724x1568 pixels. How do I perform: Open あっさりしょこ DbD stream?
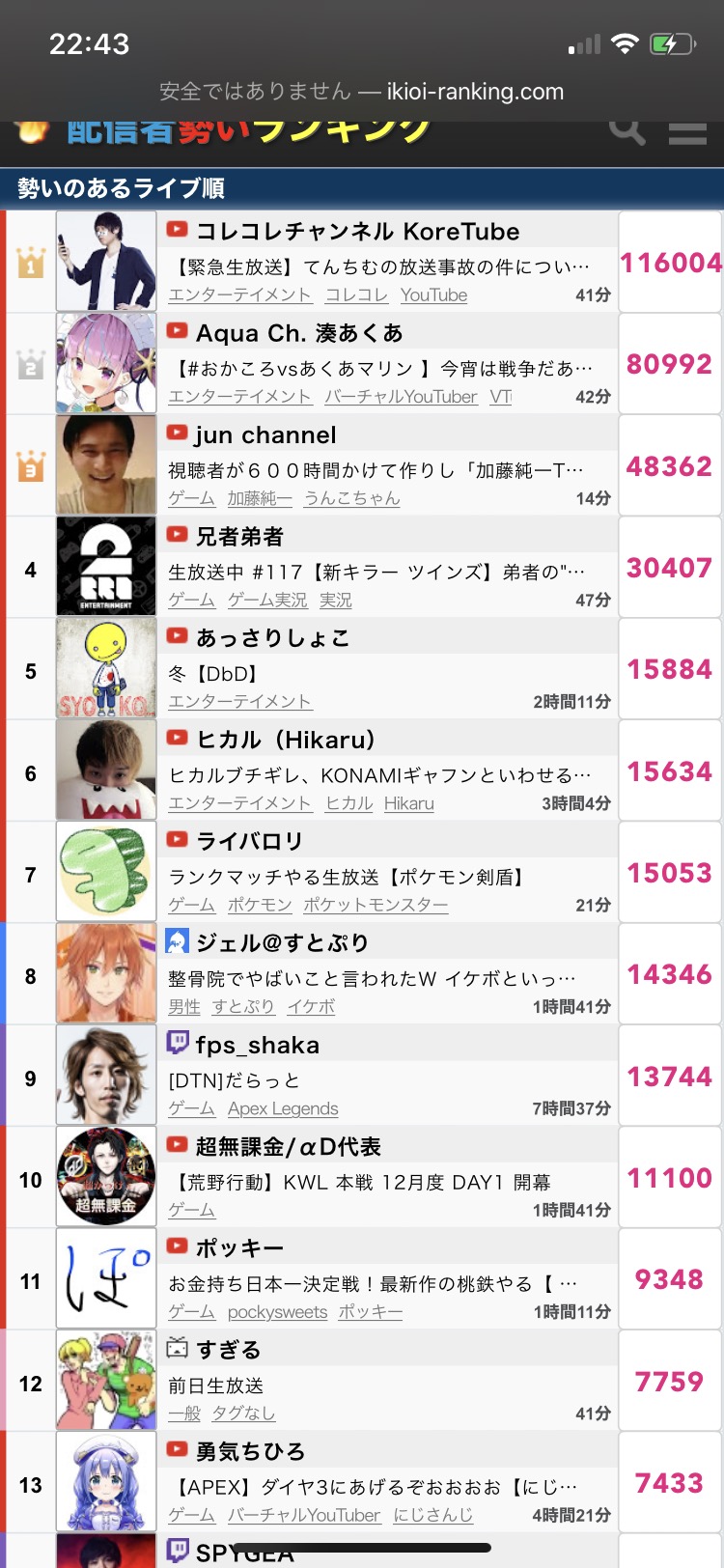[x=272, y=638]
